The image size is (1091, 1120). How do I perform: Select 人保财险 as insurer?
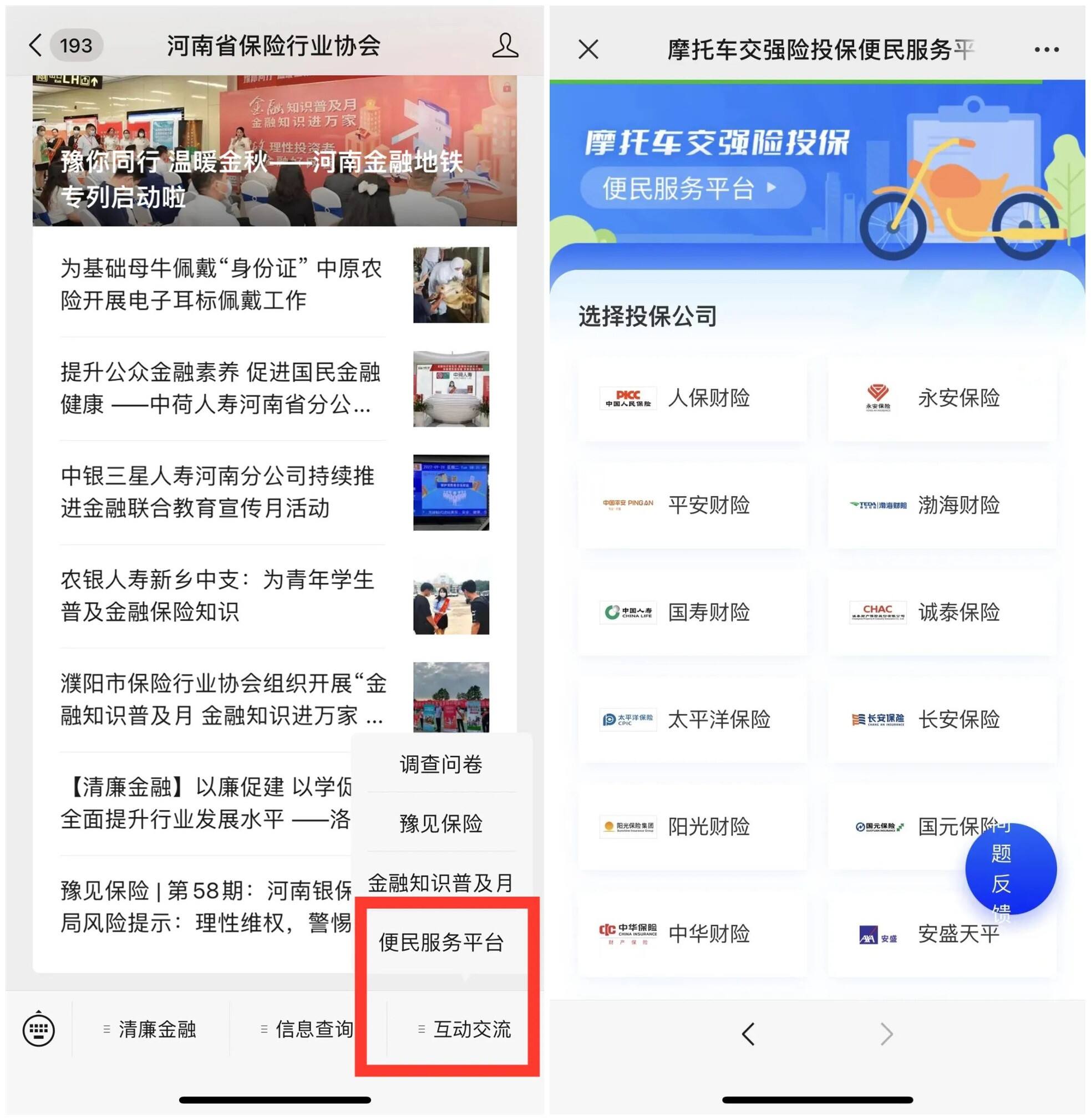pos(692,398)
